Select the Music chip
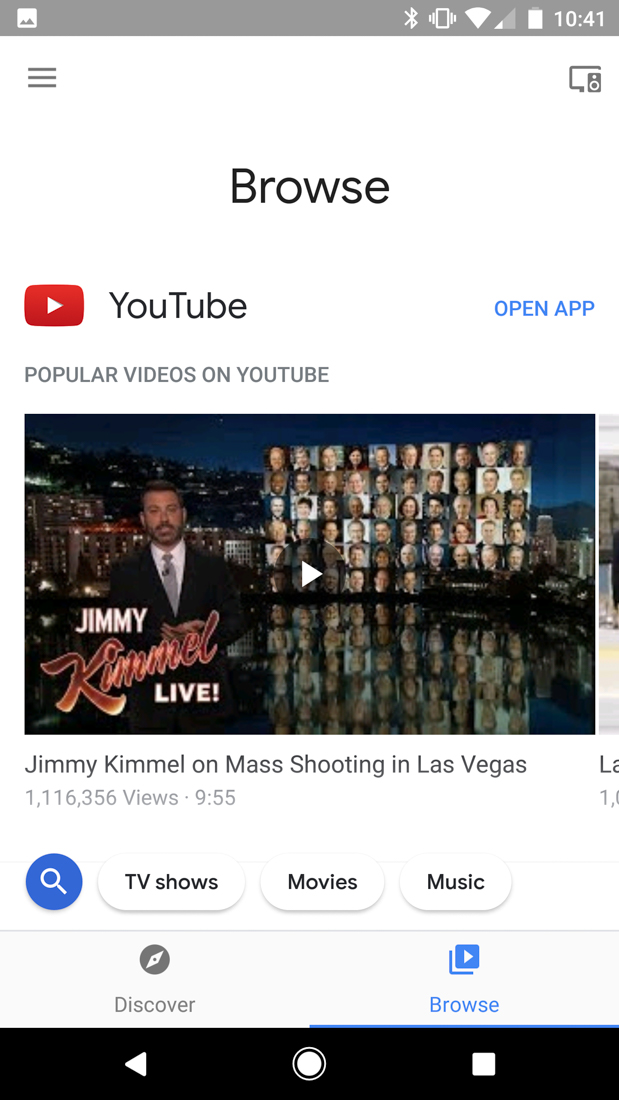Image resolution: width=619 pixels, height=1100 pixels. pyautogui.click(x=455, y=882)
